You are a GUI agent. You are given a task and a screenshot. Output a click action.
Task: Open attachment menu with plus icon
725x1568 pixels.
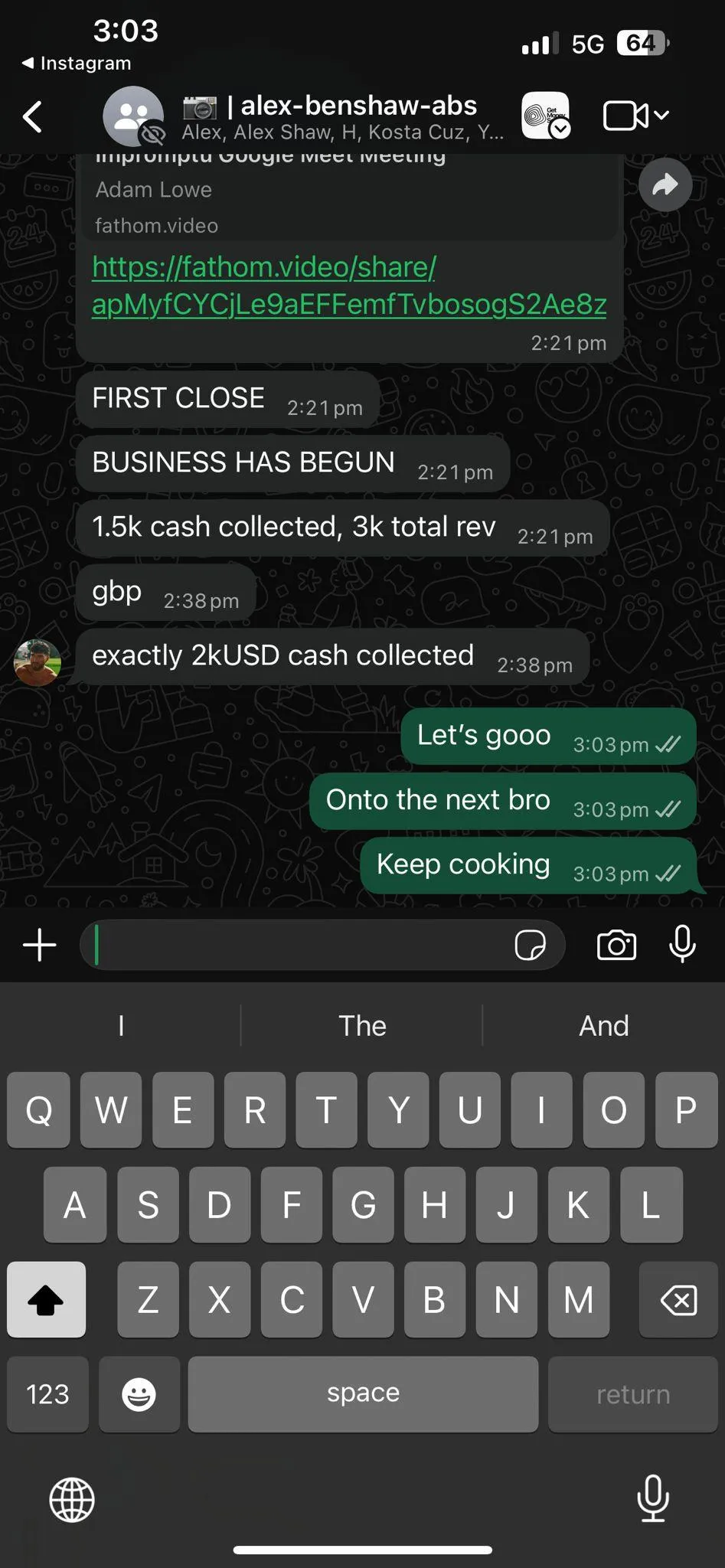[39, 945]
